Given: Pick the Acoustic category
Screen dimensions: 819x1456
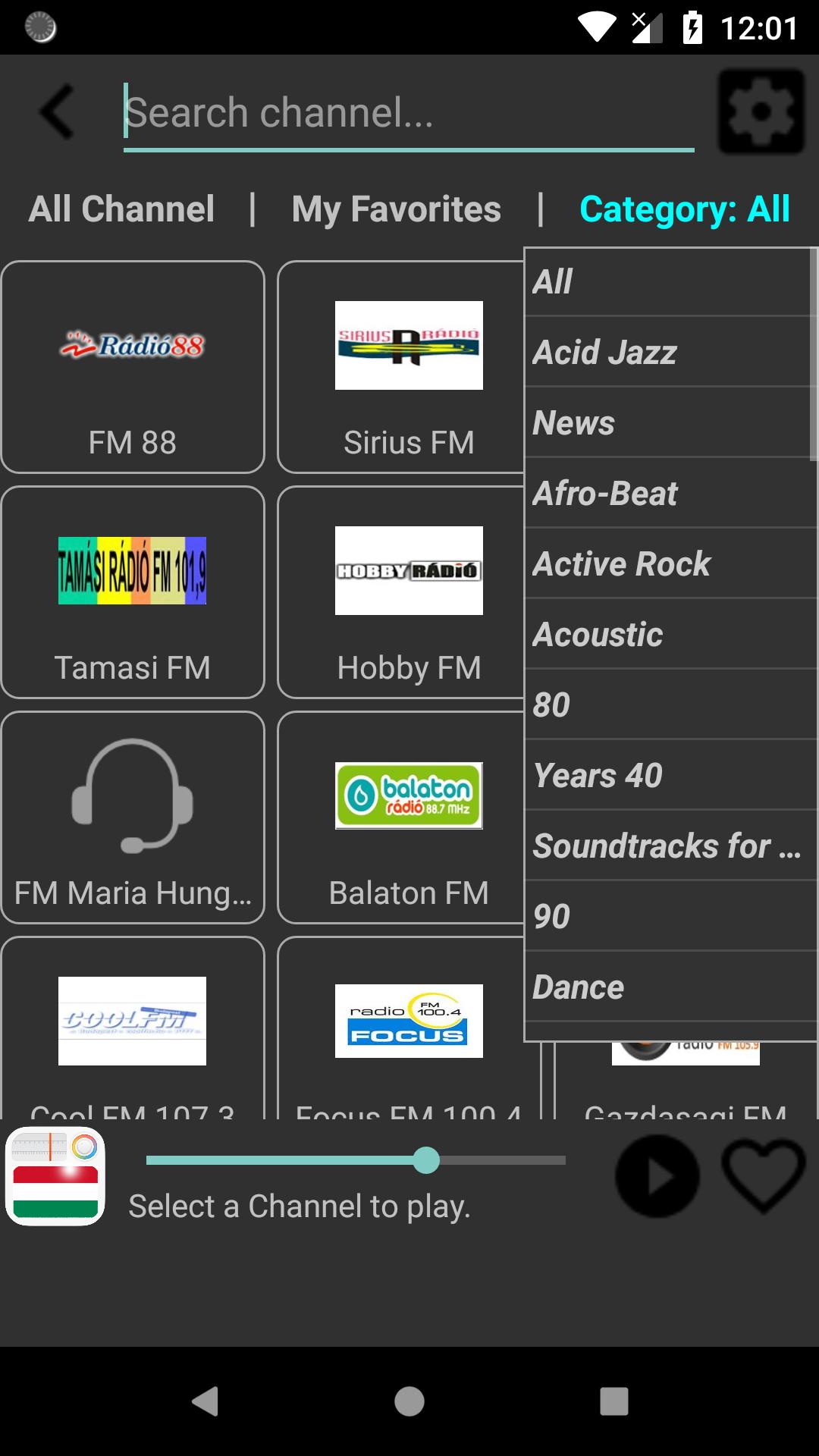Looking at the screenshot, I should 667,635.
